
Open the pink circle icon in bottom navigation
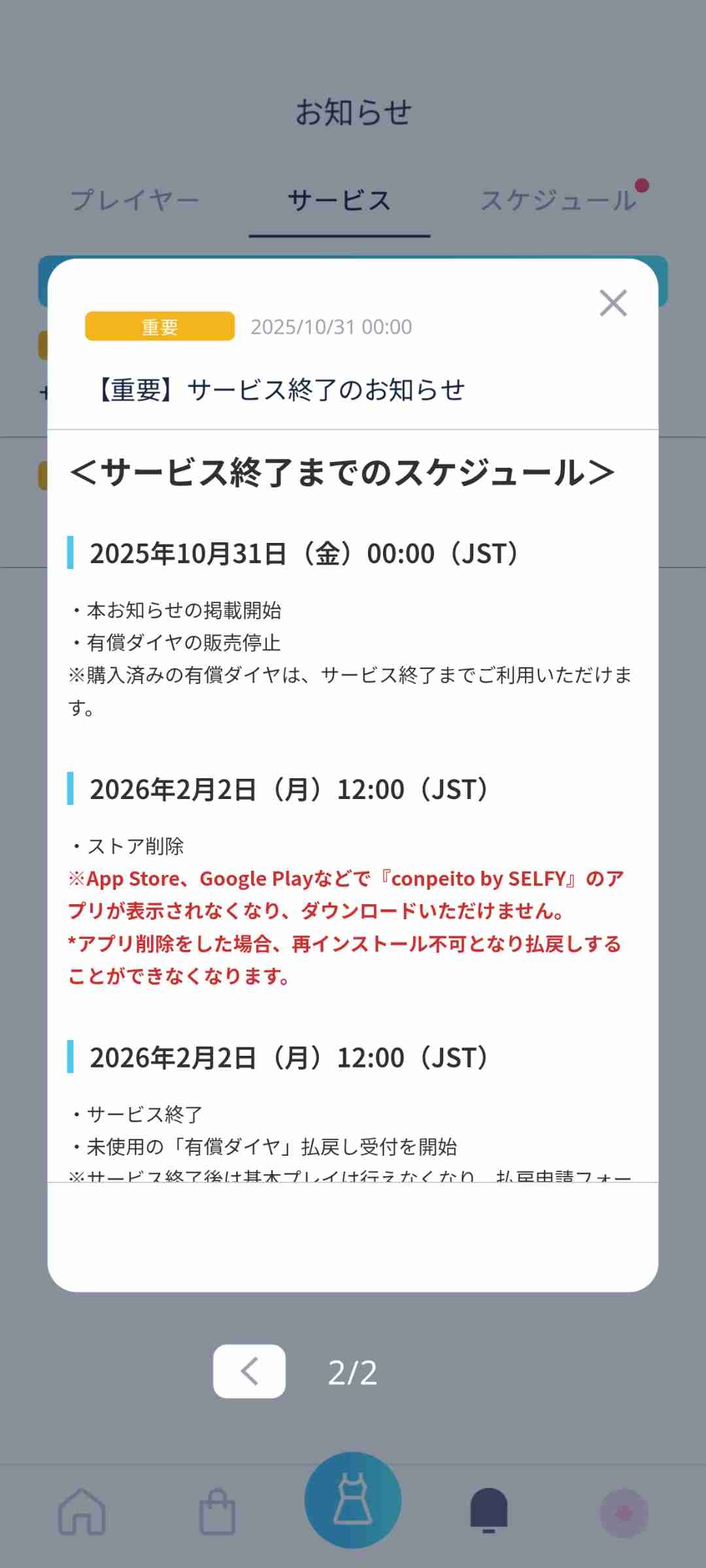pyautogui.click(x=624, y=1512)
